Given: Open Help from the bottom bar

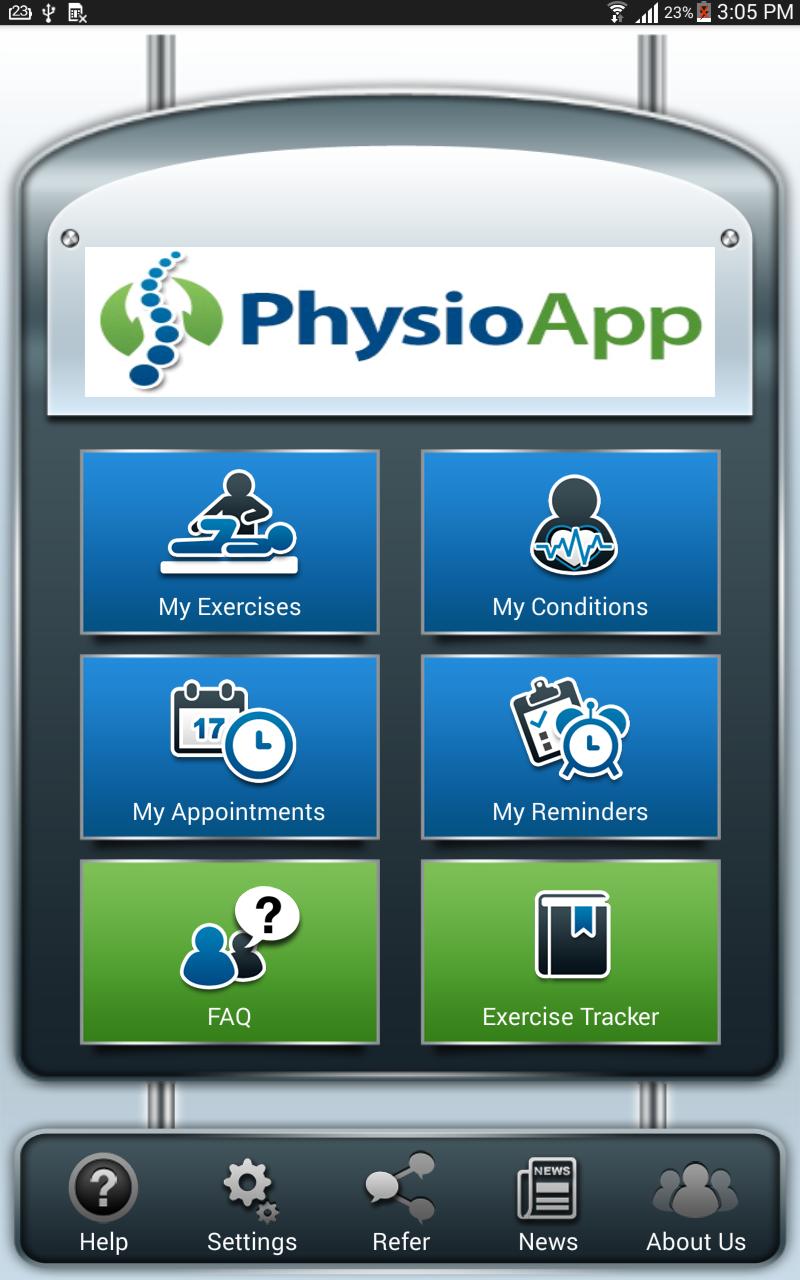Looking at the screenshot, I should 103,1203.
